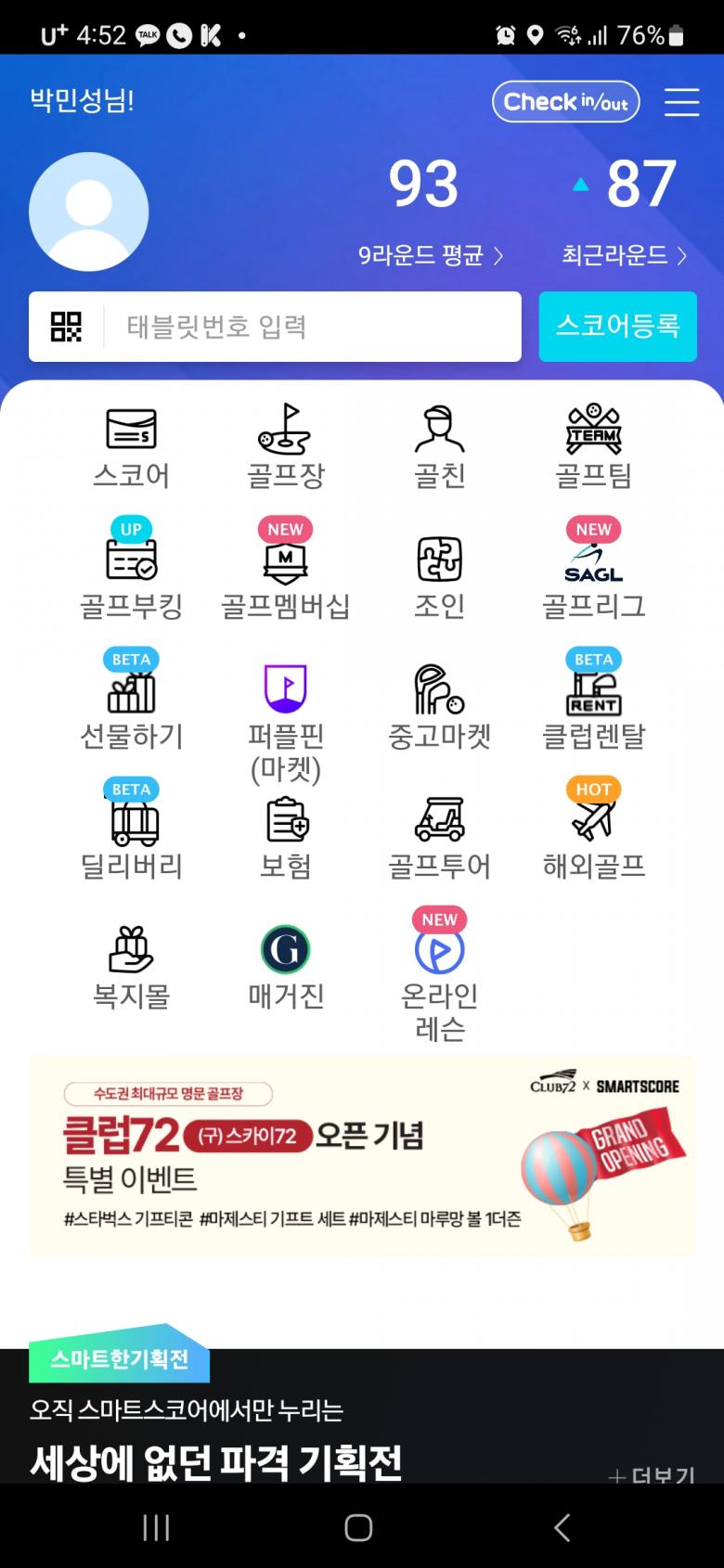
Task: Open 골프부킹 booking
Action: point(131,575)
